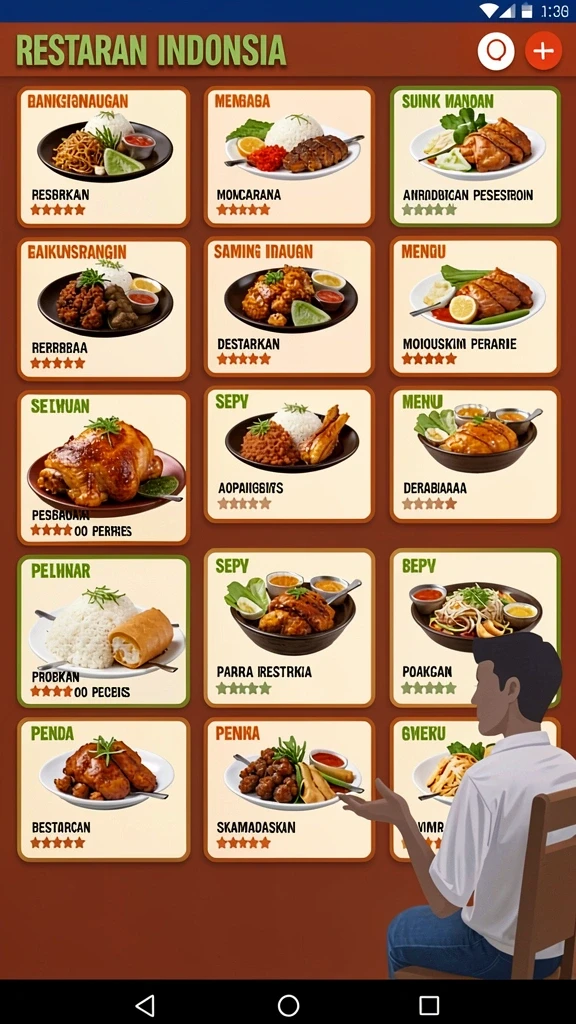Open the Bankignaugan dish card
This screenshot has width=576, height=1024.
point(104,157)
